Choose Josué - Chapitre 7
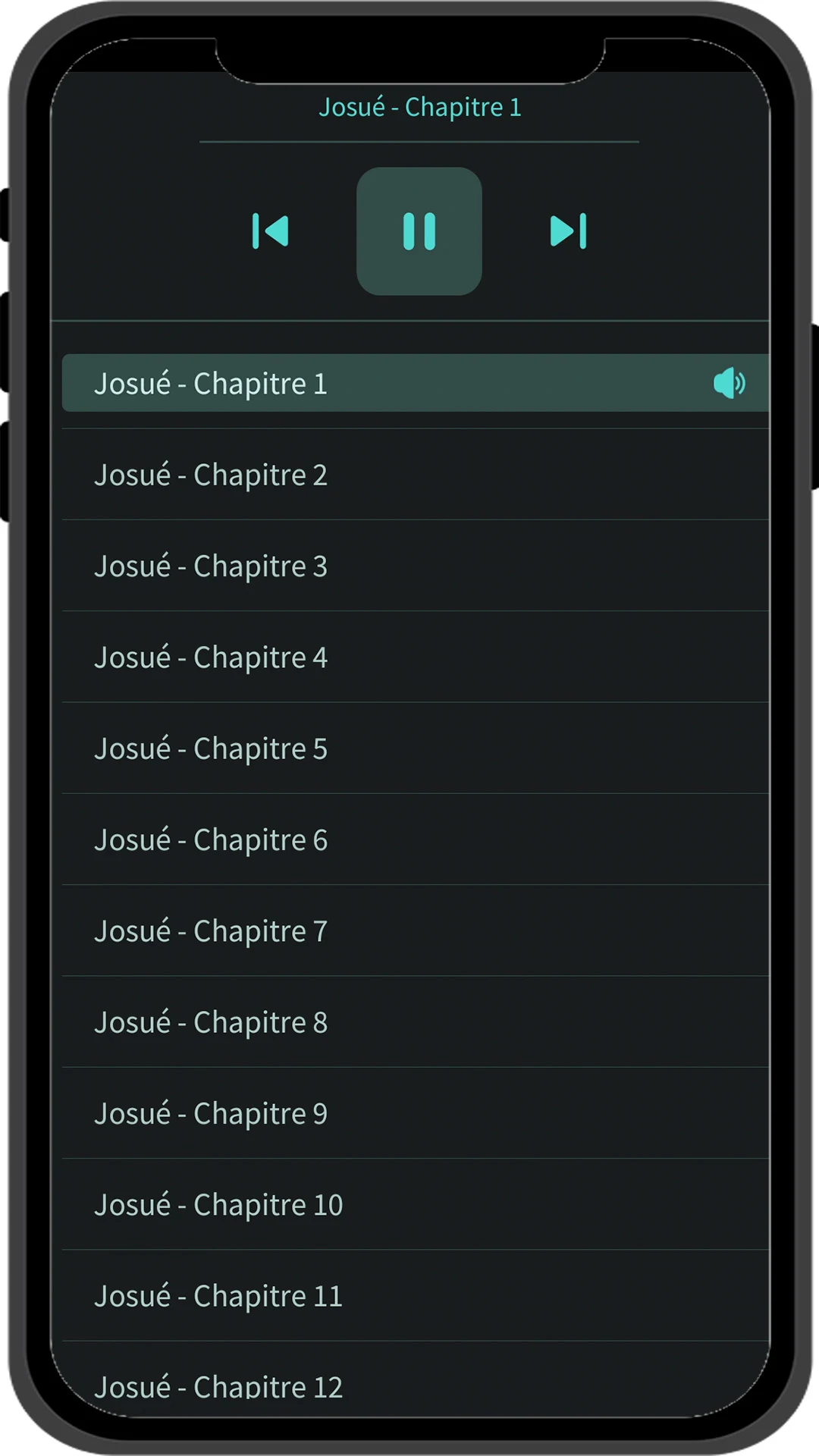This screenshot has height=1456, width=819. pyautogui.click(x=416, y=930)
